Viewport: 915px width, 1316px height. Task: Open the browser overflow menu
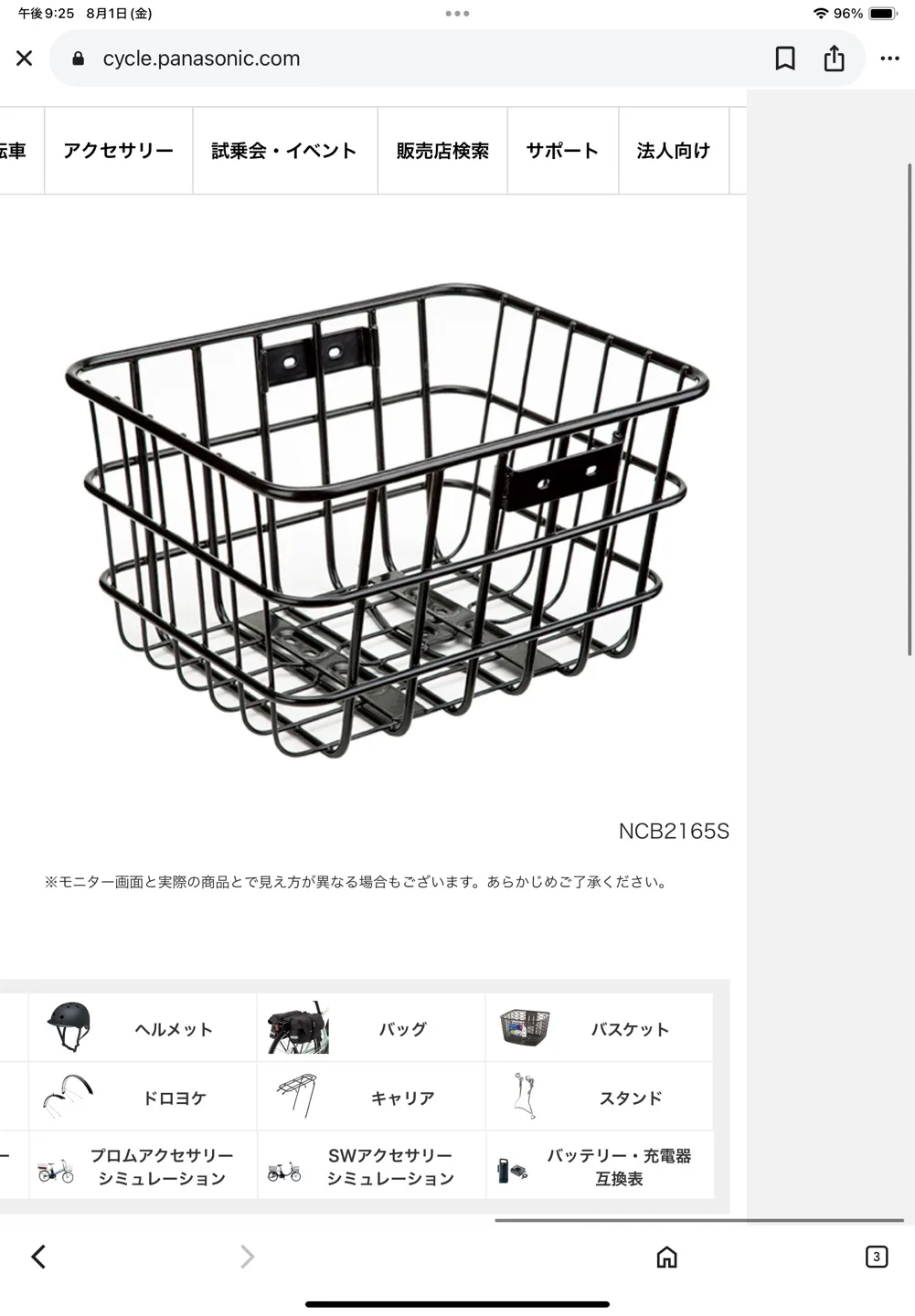889,58
